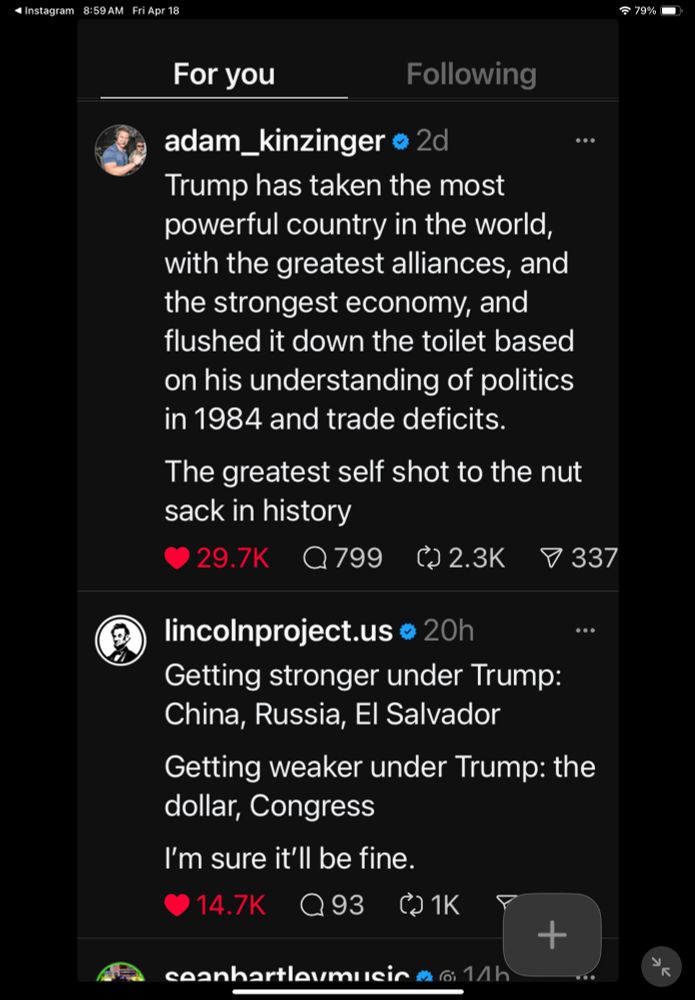Viewport: 695px width, 1000px height.
Task: Visit the lincolnproject.us username link
Action: tap(278, 631)
